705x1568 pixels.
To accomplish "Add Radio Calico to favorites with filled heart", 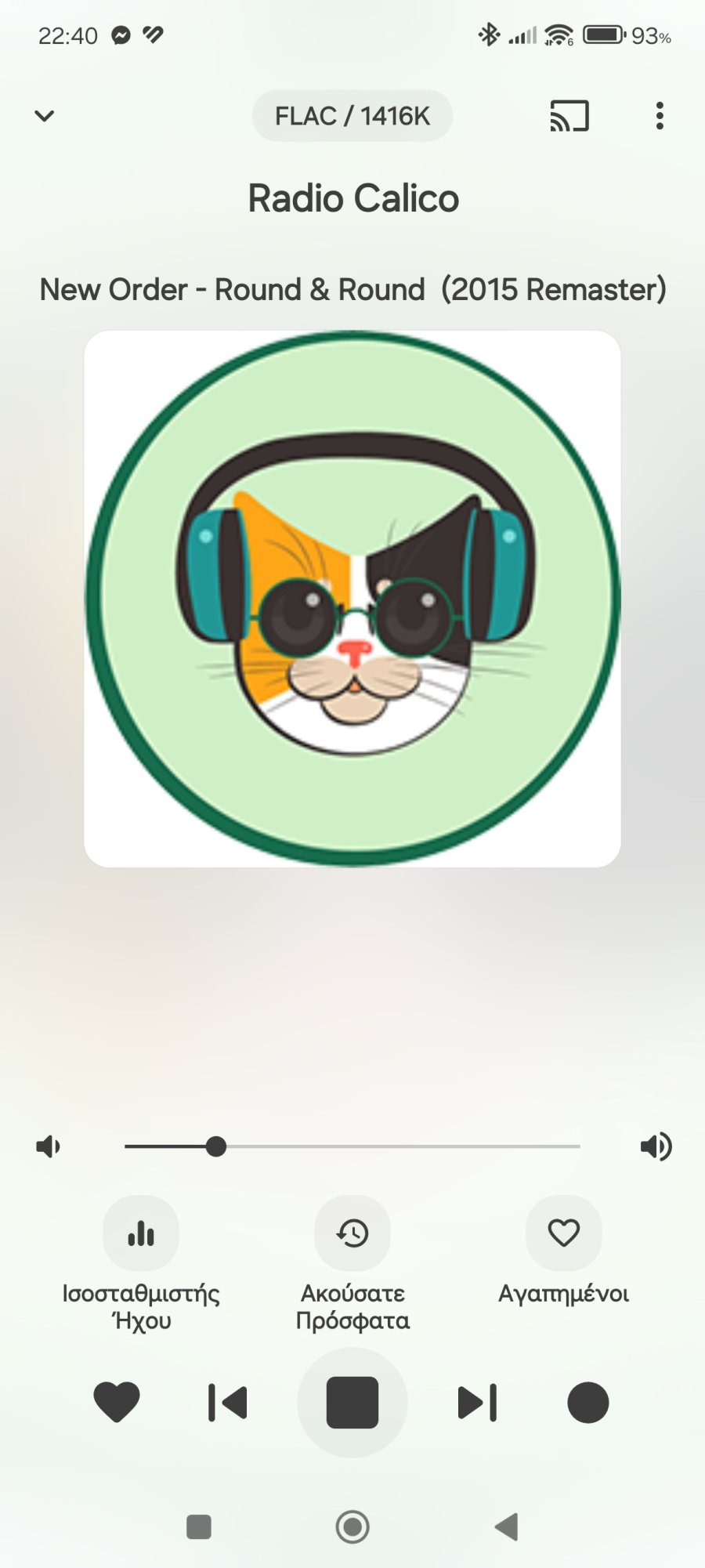I will pyautogui.click(x=117, y=1402).
